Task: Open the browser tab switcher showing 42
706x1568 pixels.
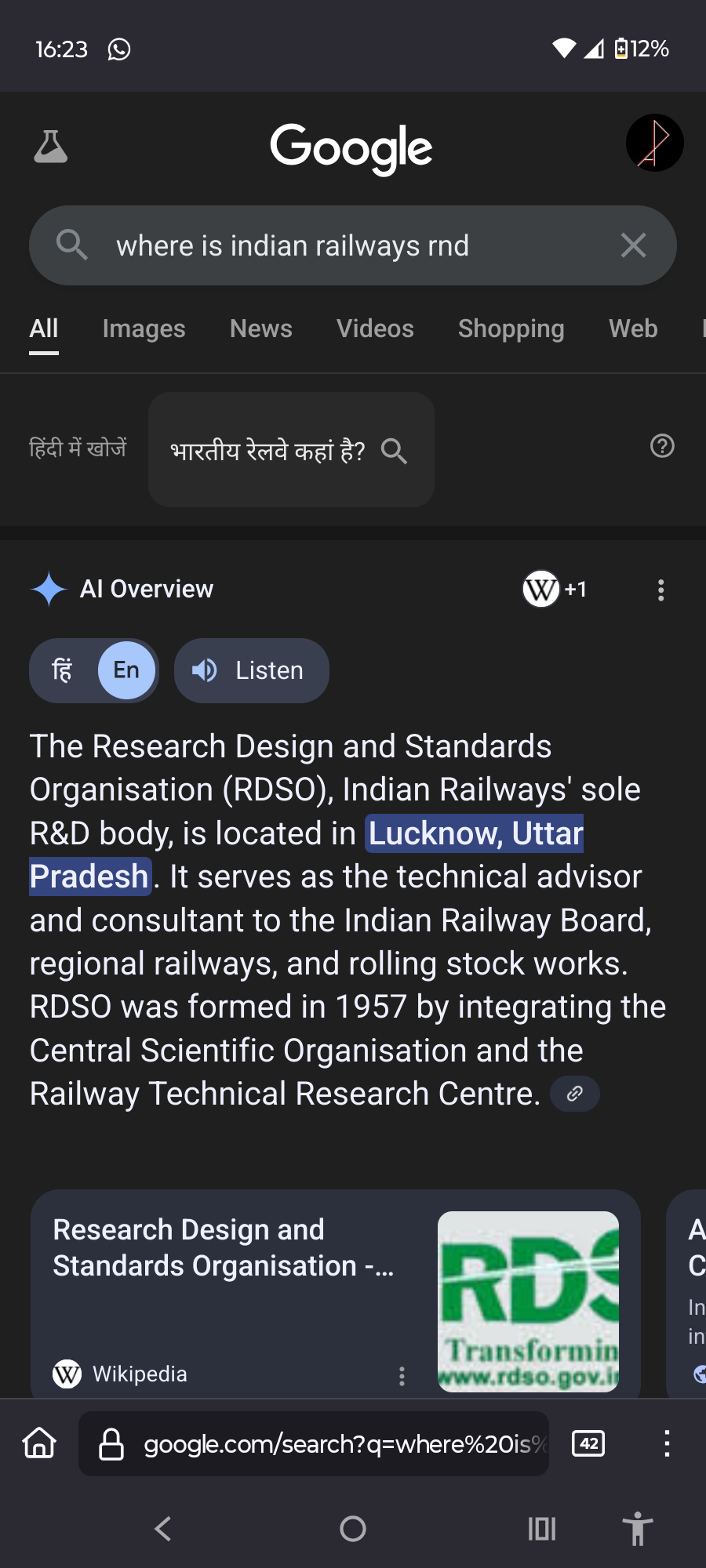Action: 588,1443
